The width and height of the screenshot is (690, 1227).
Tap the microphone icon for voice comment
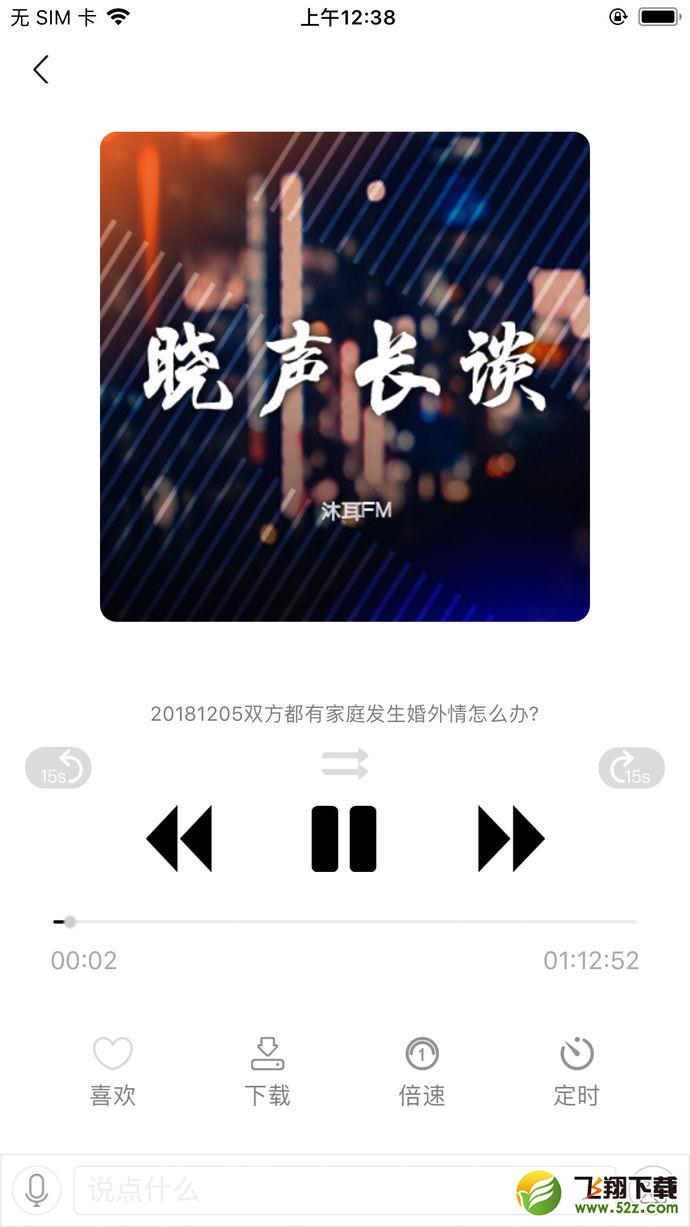point(37,1189)
